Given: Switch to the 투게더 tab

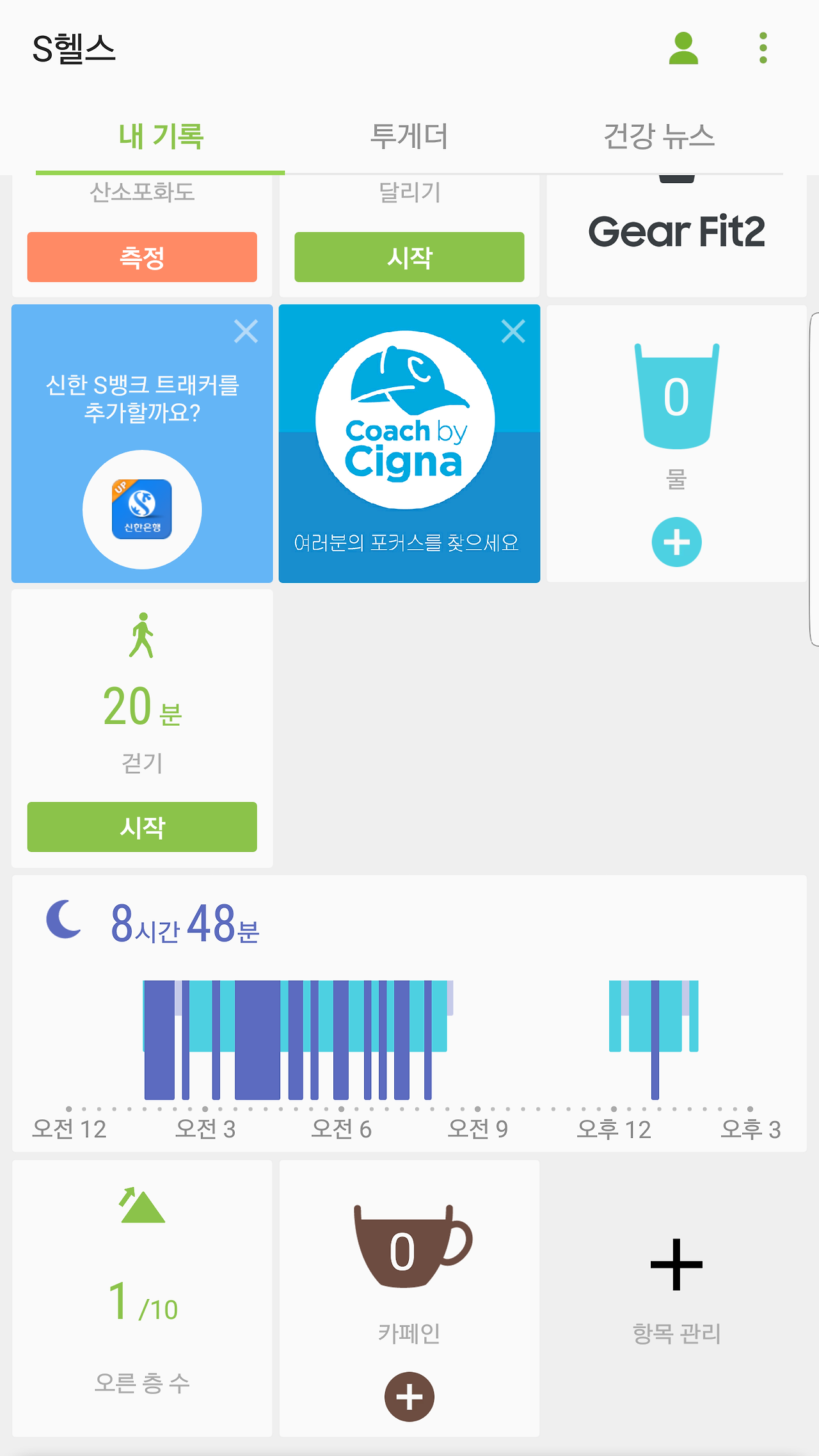Looking at the screenshot, I should 409,136.
